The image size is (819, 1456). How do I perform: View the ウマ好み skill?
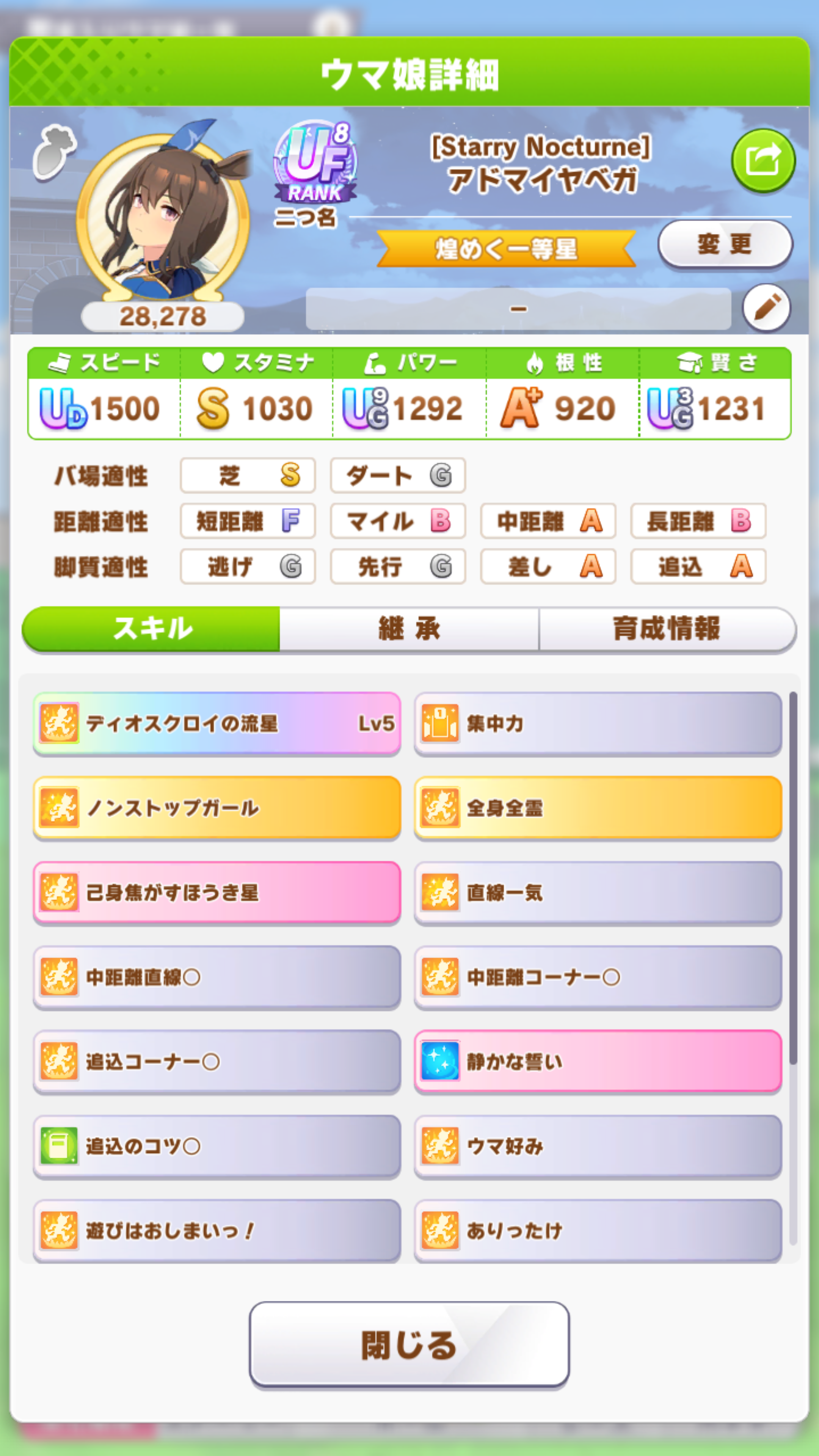pos(598,1146)
